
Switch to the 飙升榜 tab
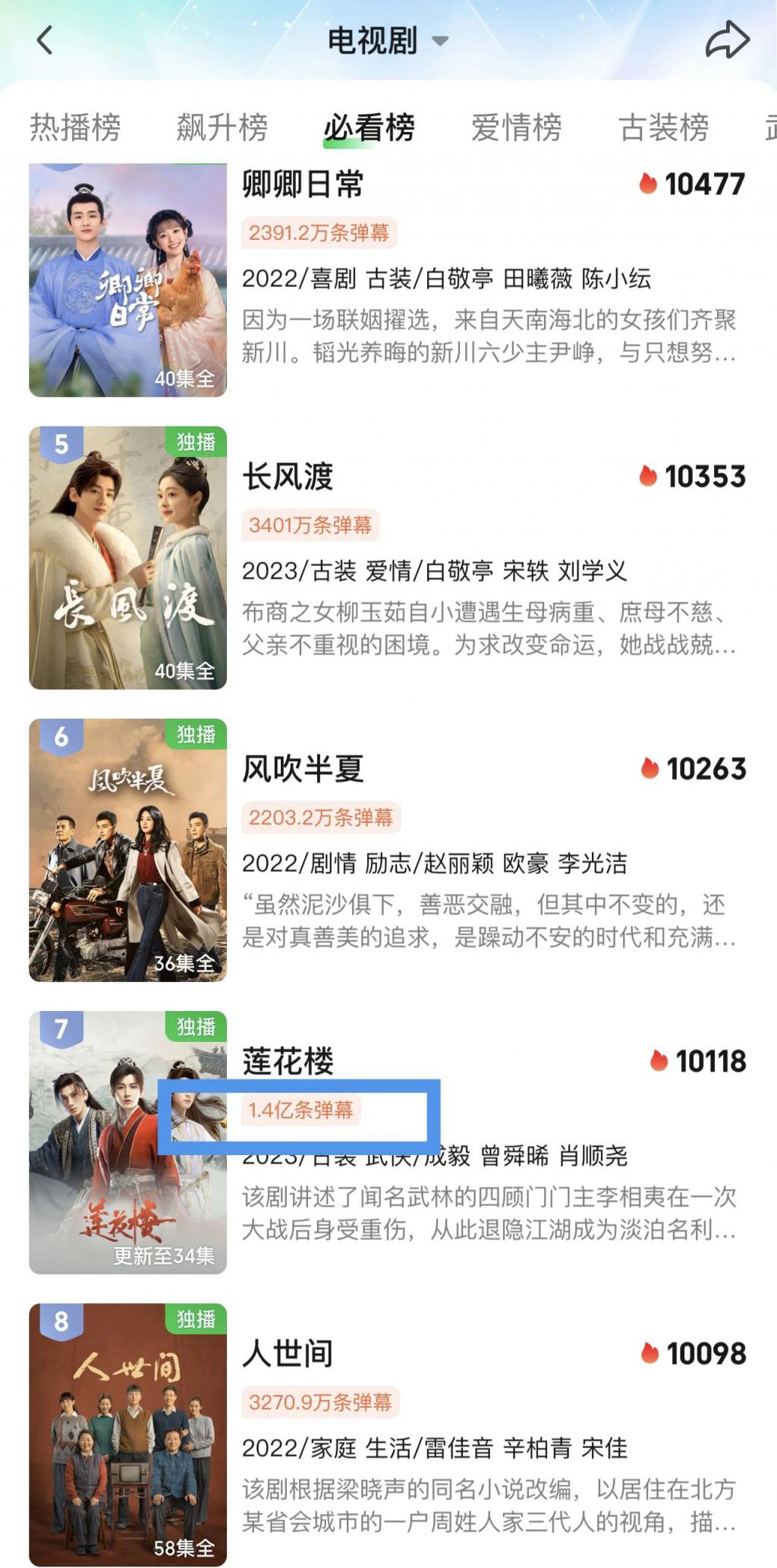(222, 127)
